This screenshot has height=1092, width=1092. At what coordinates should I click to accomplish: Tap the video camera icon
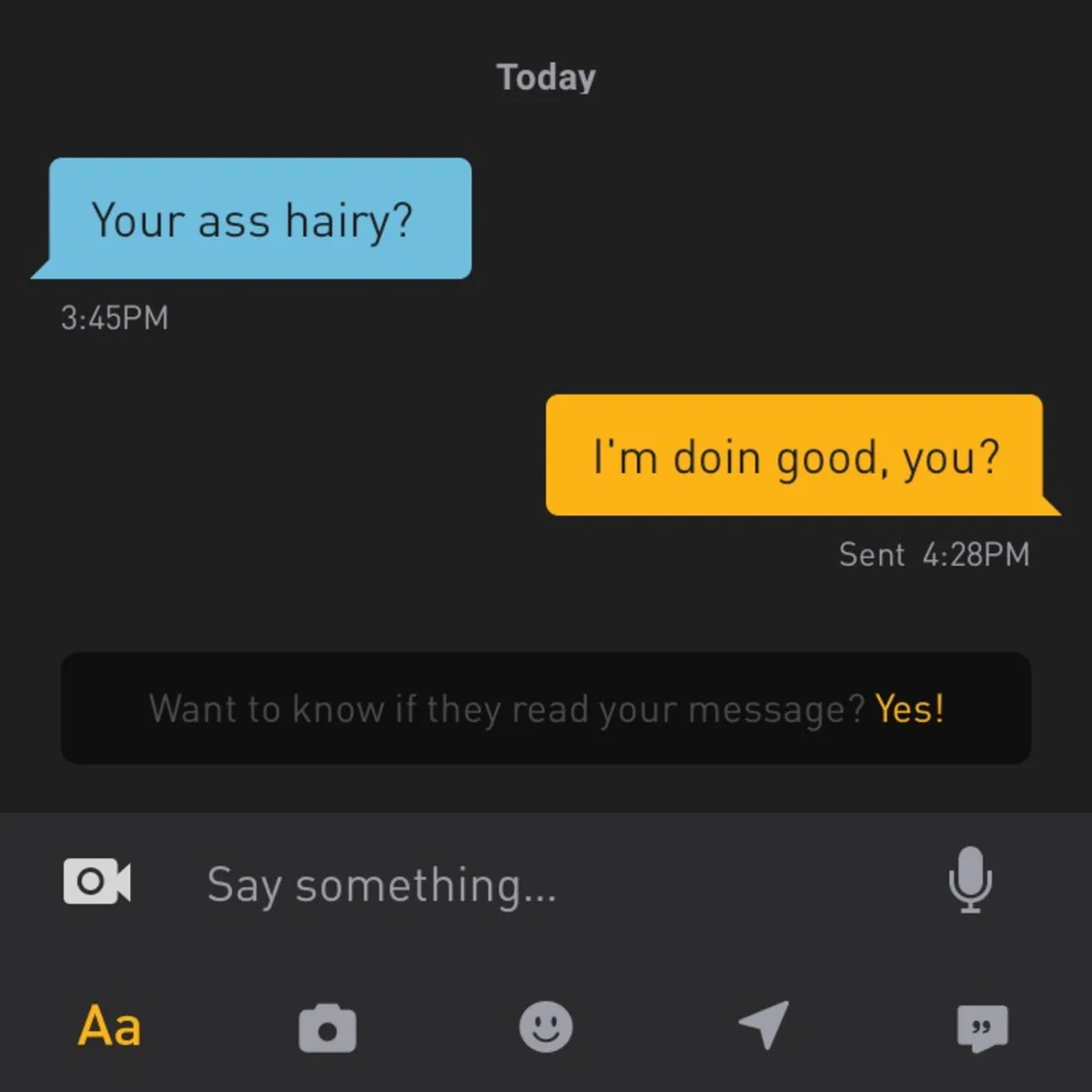pyautogui.click(x=96, y=881)
